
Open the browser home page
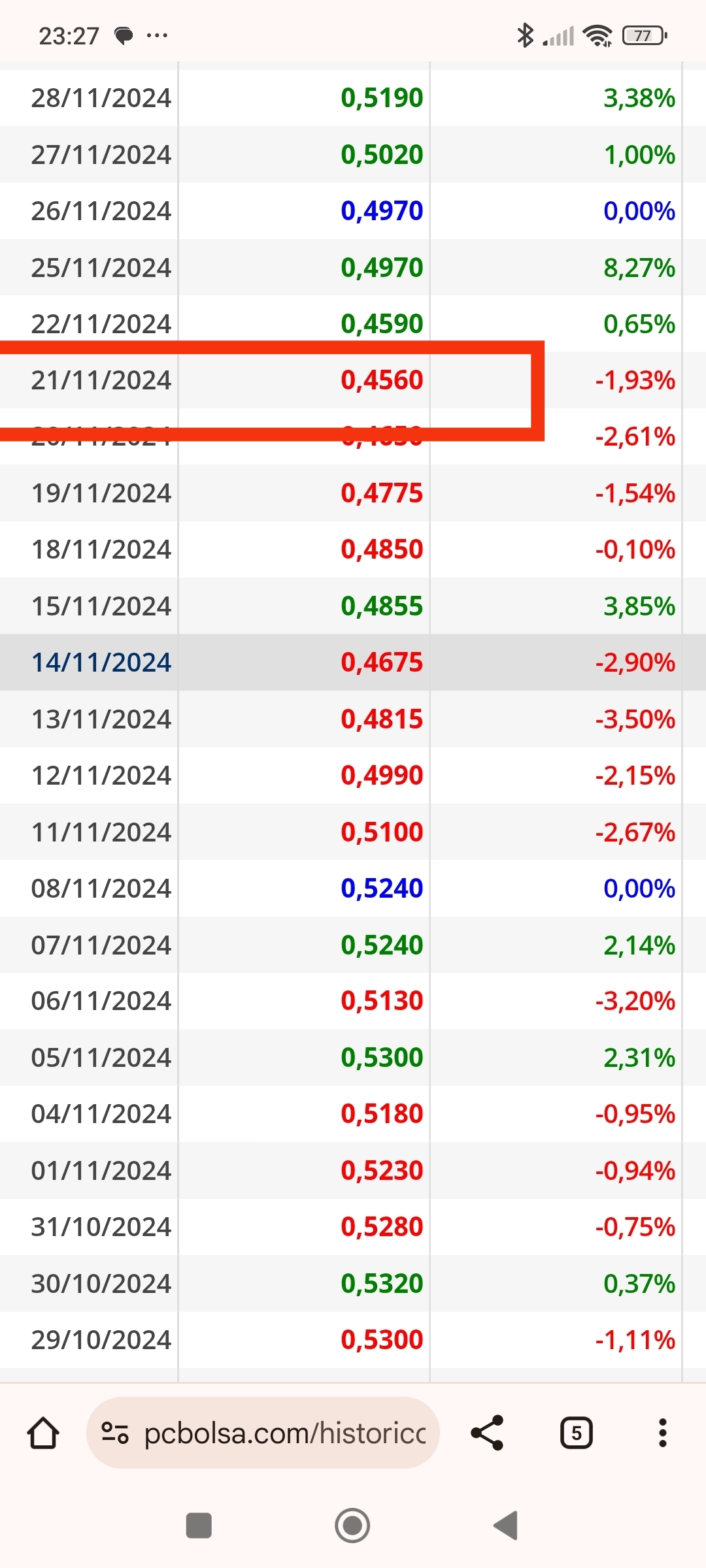click(43, 1433)
